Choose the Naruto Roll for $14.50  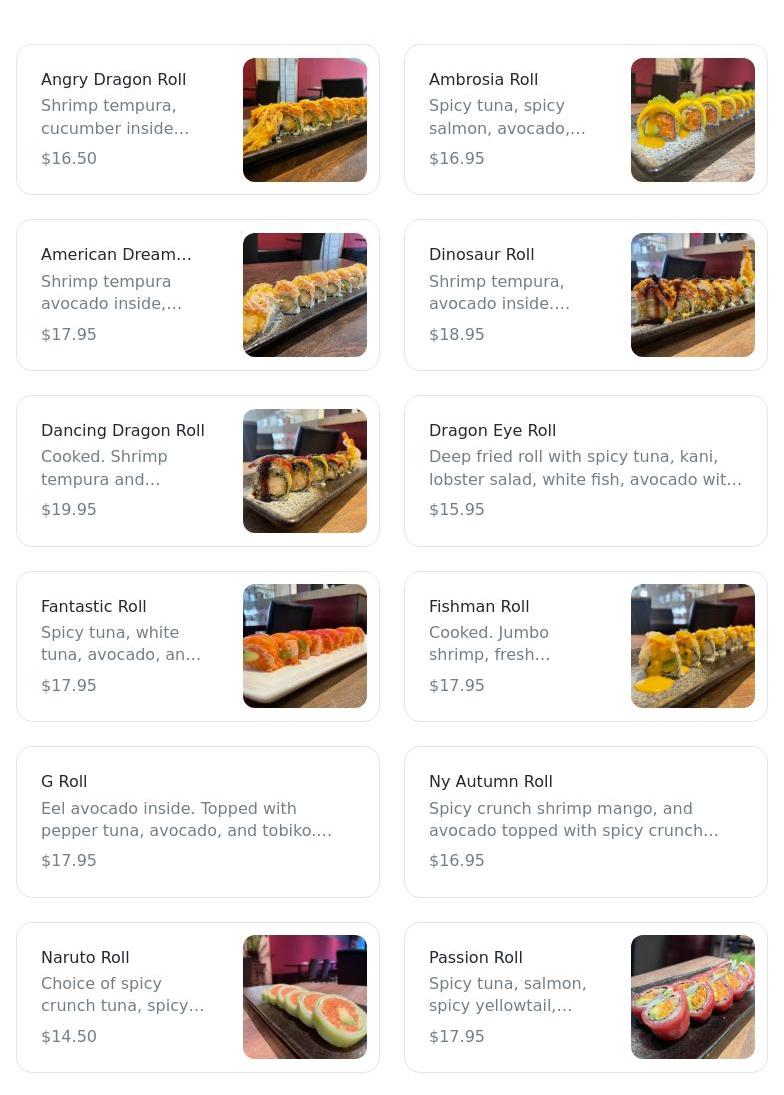point(198,997)
